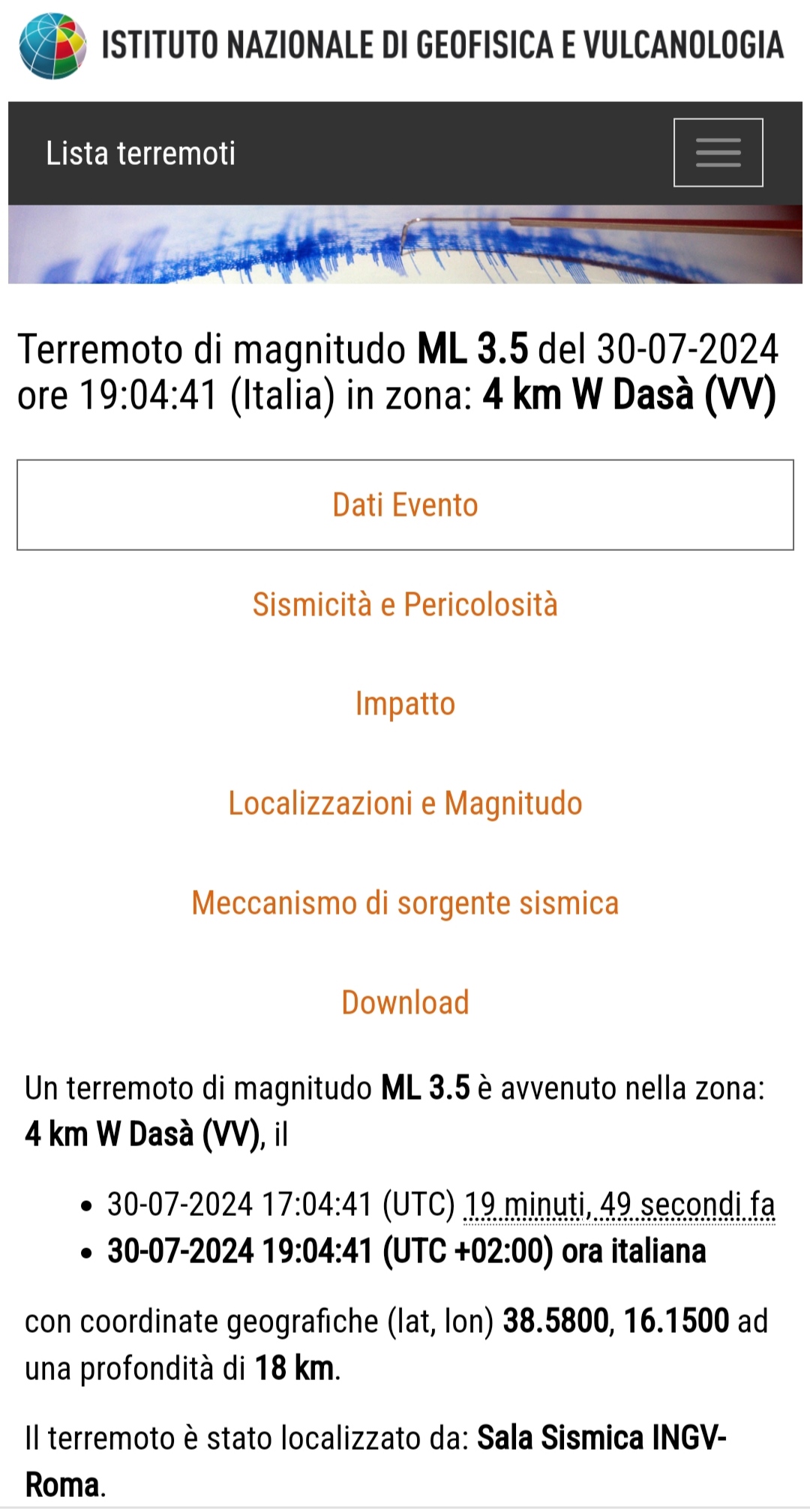810x1512 pixels.
Task: Open the hamburger navigation menu
Action: point(718,152)
